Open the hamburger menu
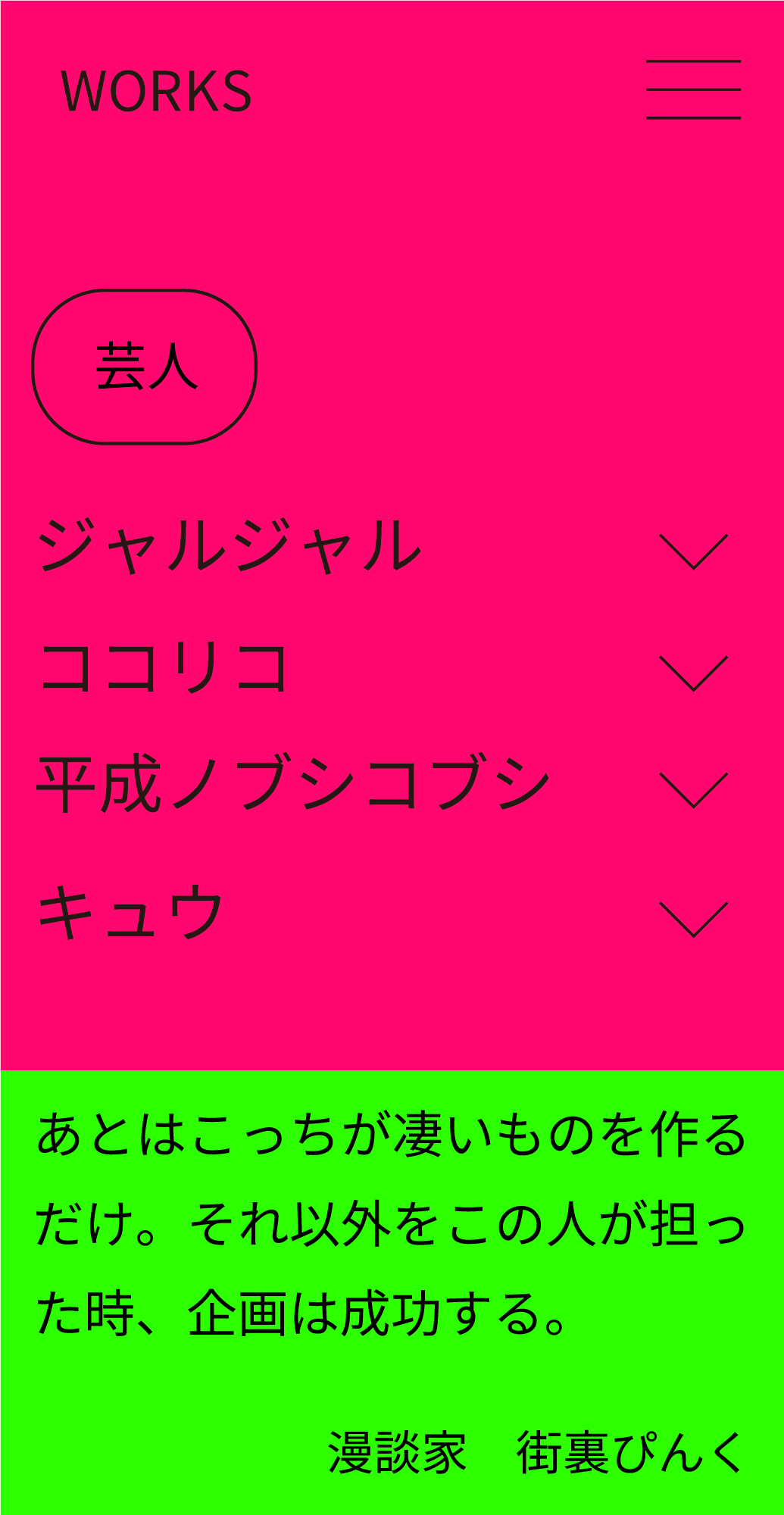The height and width of the screenshot is (1515, 784). (693, 89)
